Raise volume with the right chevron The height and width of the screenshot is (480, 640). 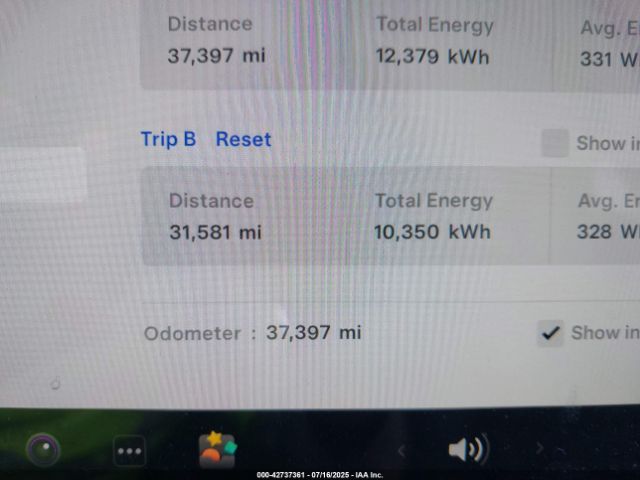click(x=539, y=449)
